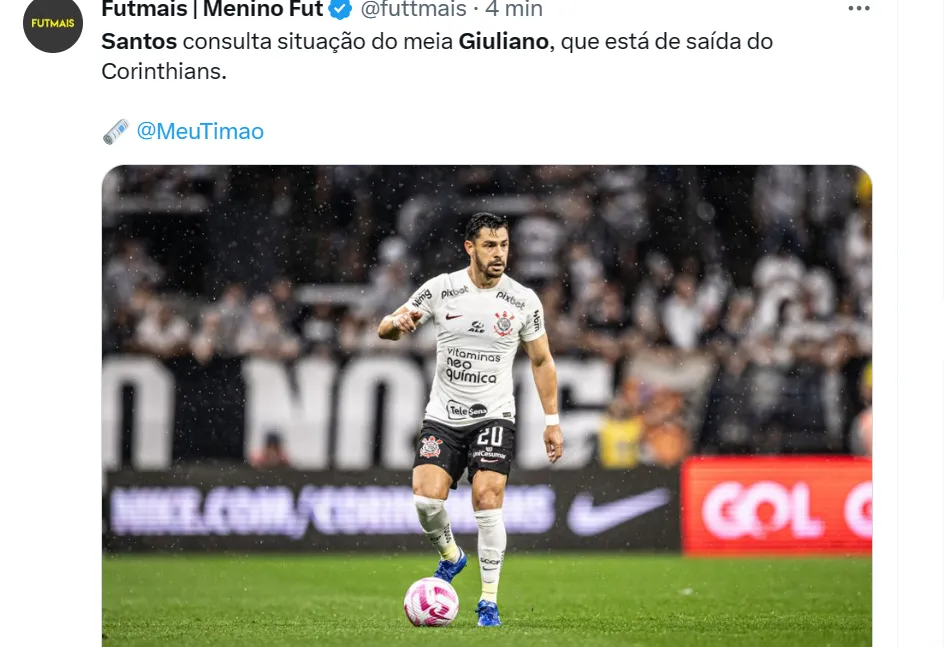
Task: Open the tweet's more options menu
Action: [858, 9]
